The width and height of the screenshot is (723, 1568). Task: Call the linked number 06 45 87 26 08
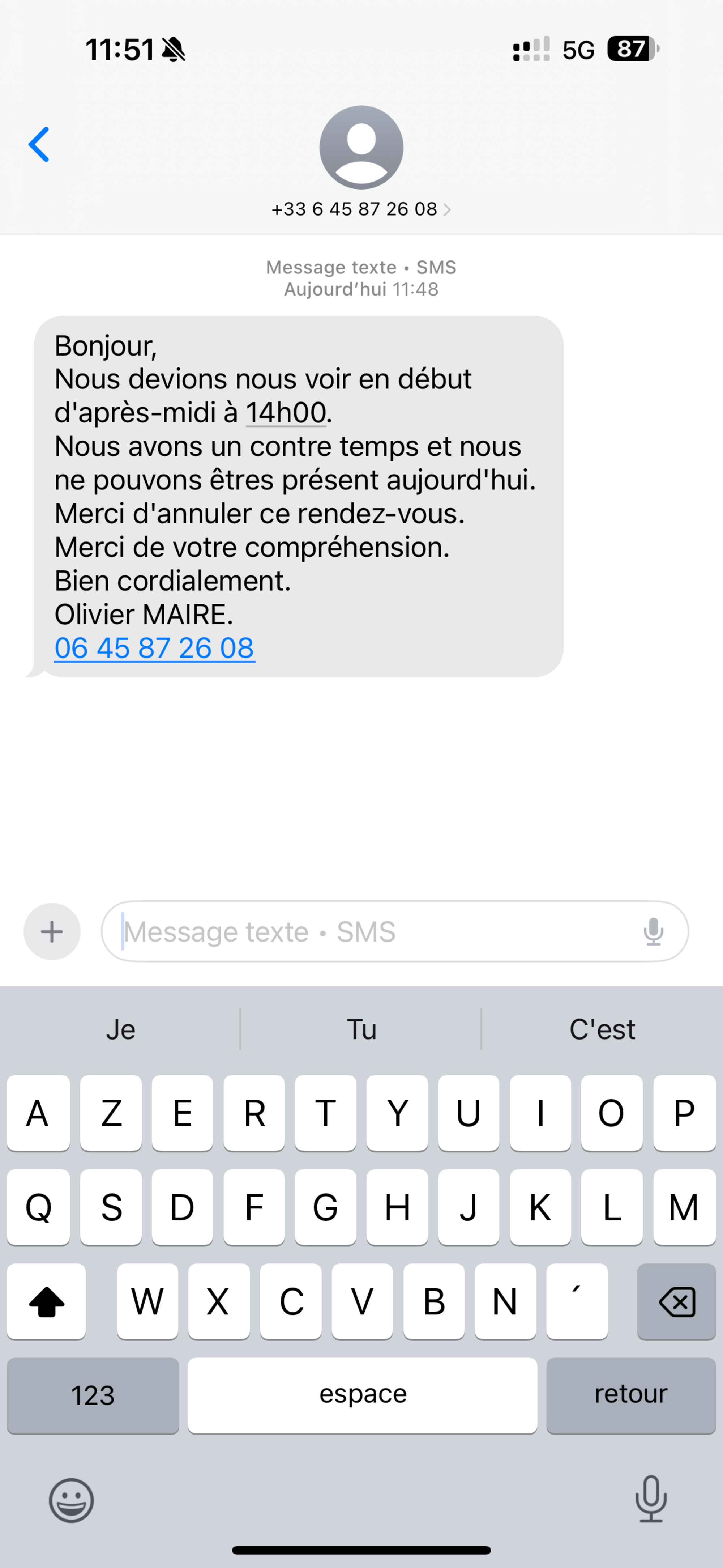pos(155,648)
